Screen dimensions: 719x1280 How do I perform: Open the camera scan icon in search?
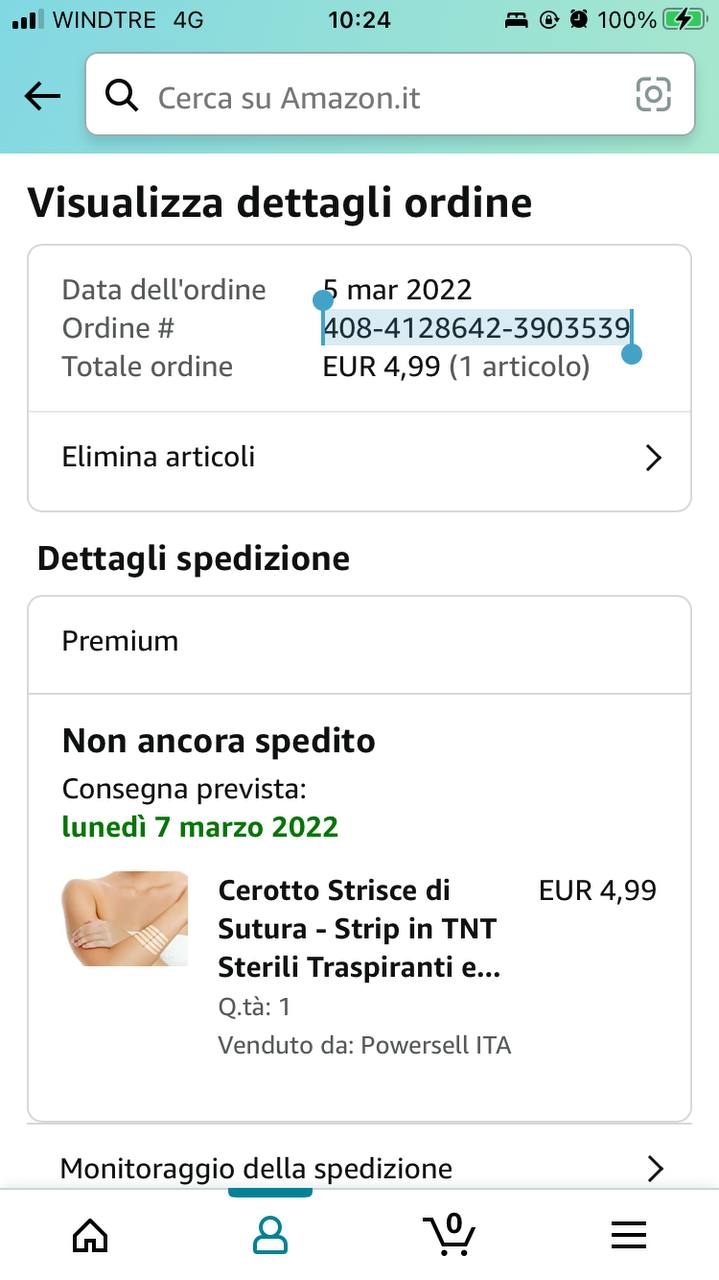click(x=653, y=95)
